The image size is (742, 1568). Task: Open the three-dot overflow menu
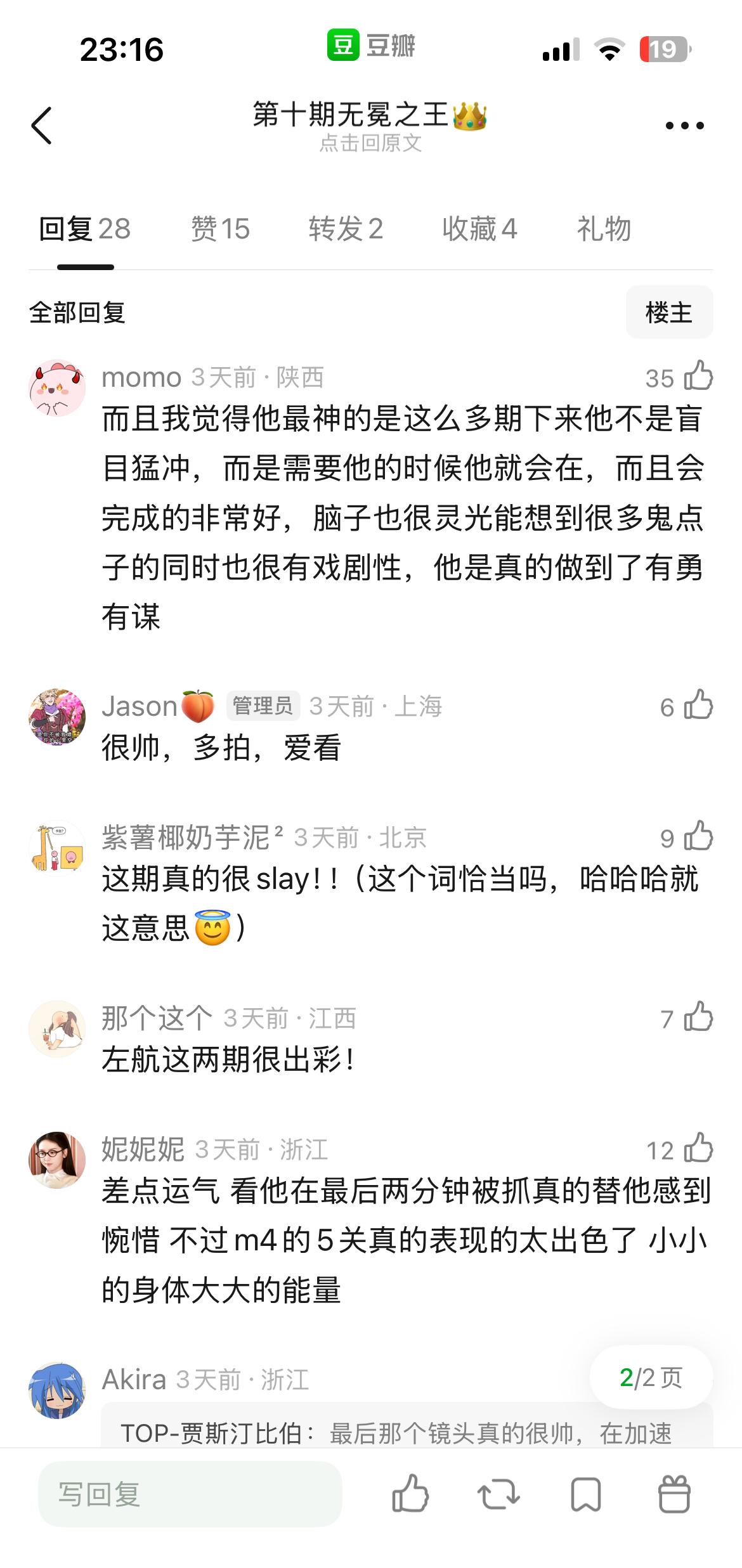pyautogui.click(x=684, y=126)
